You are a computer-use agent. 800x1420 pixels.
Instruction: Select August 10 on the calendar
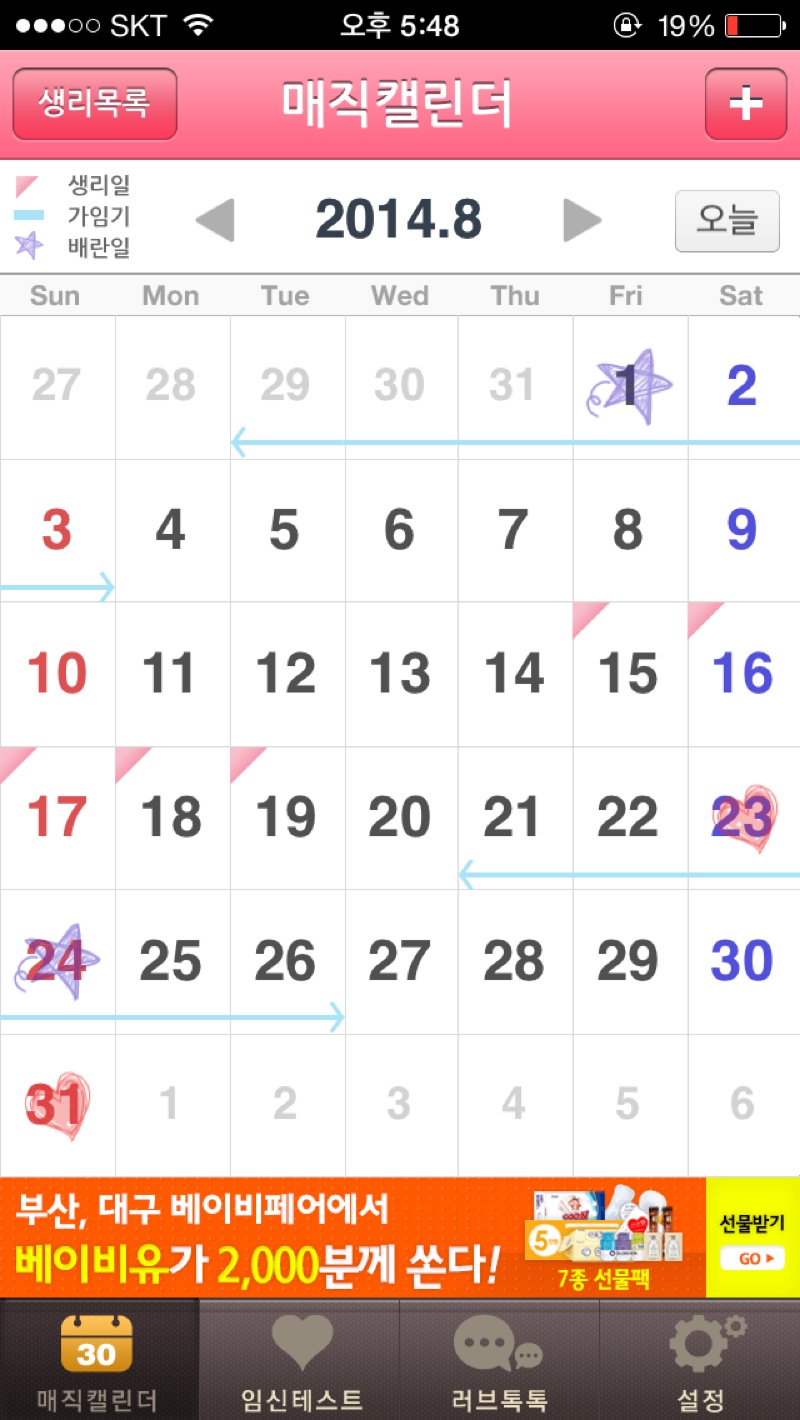[57, 674]
